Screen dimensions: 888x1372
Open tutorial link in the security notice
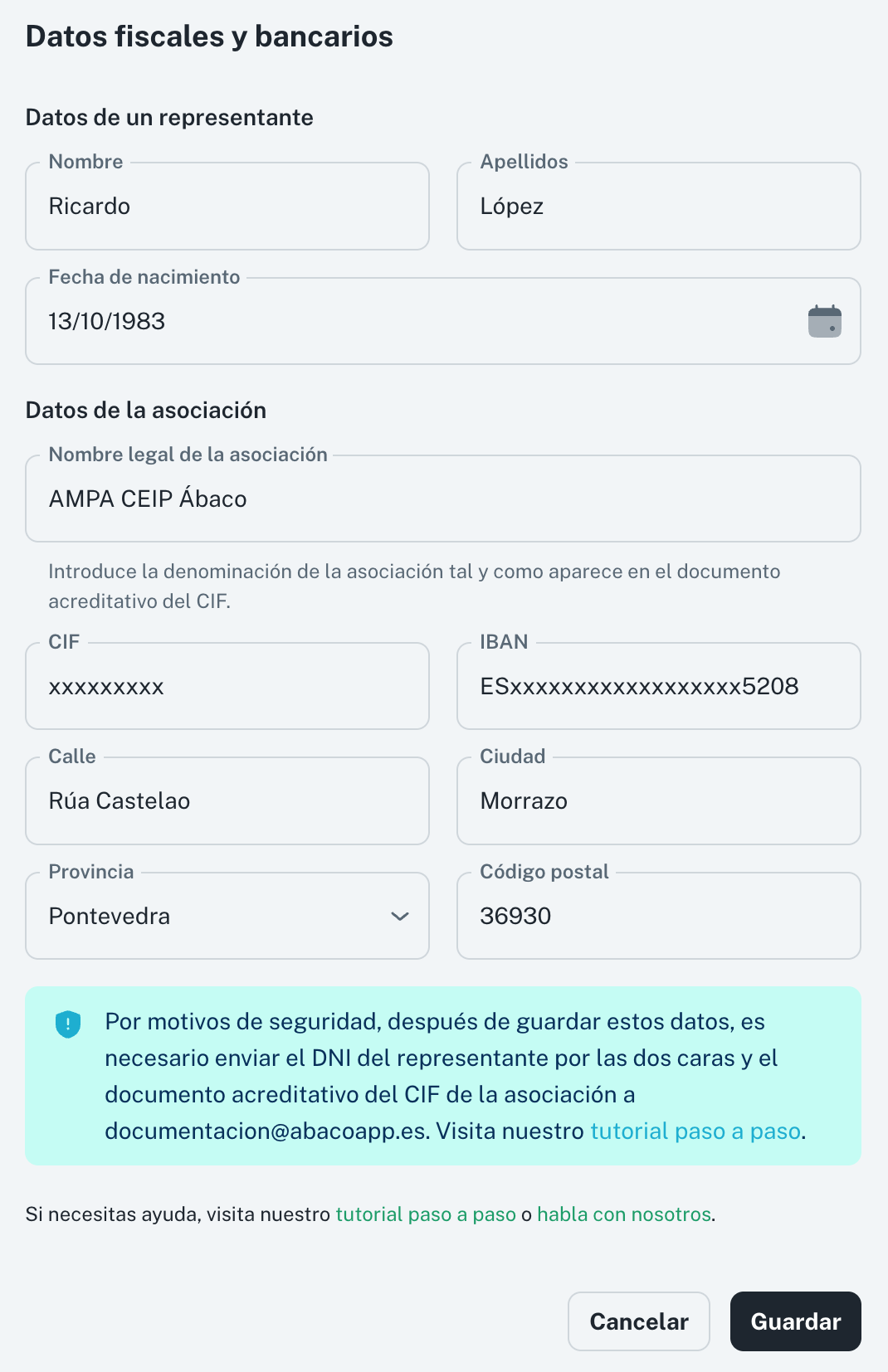pyautogui.click(x=695, y=1131)
